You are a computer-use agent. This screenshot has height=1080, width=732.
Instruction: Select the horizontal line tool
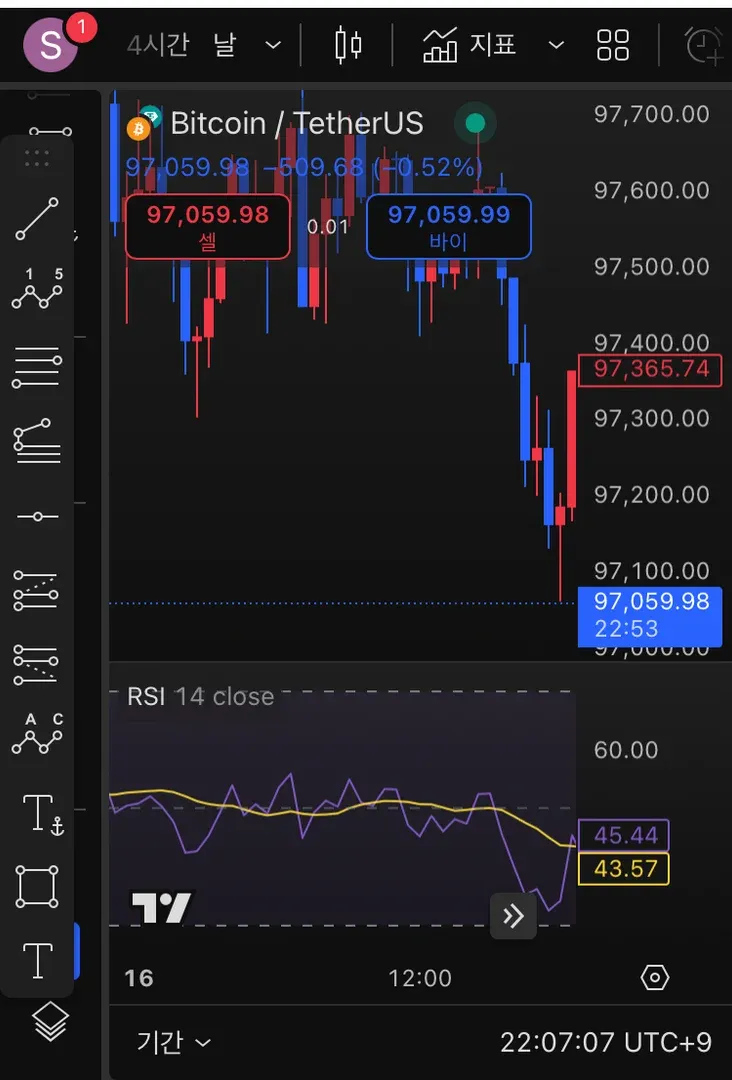point(37,516)
